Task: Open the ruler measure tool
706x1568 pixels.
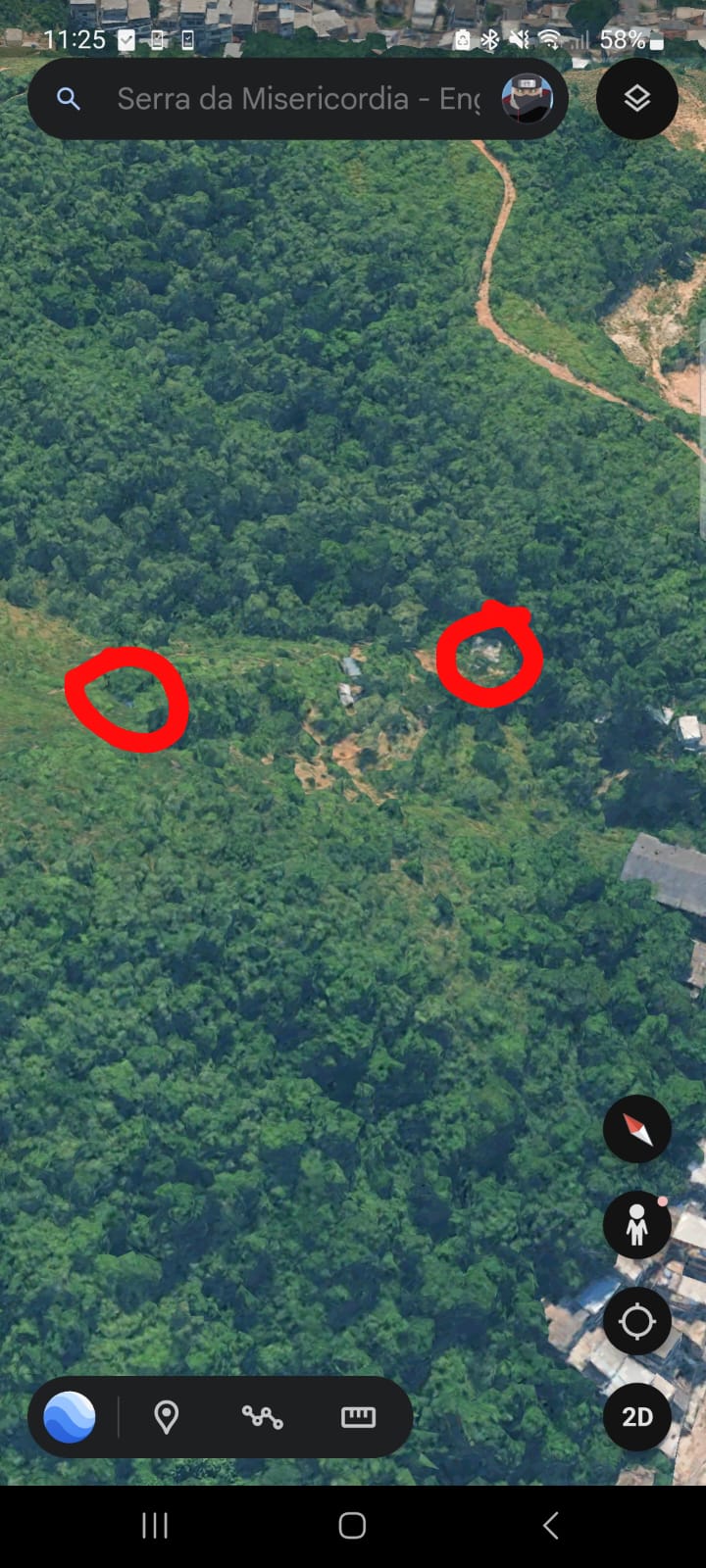Action: click(358, 1417)
